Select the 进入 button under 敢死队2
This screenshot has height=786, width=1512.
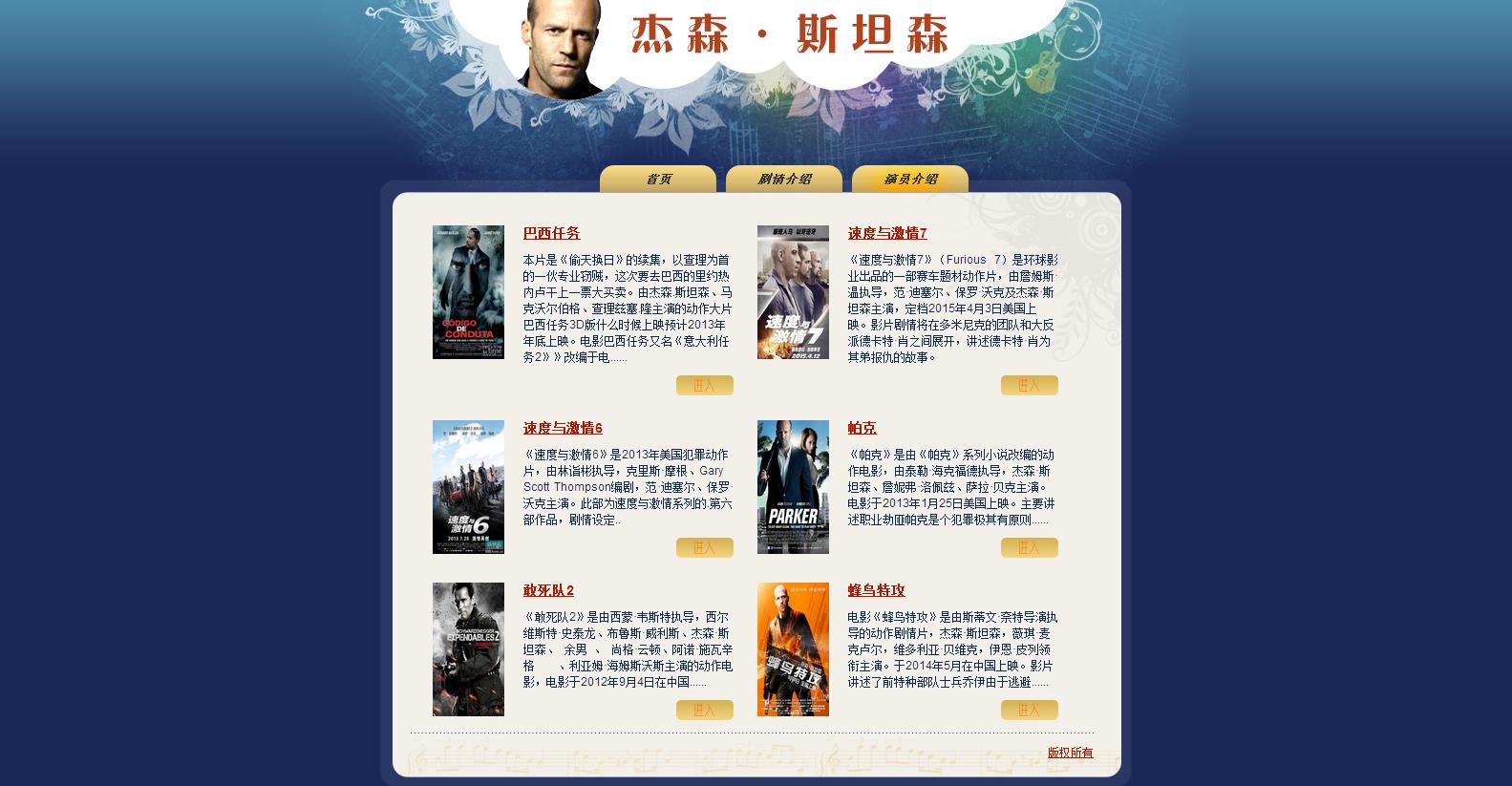[x=705, y=710]
